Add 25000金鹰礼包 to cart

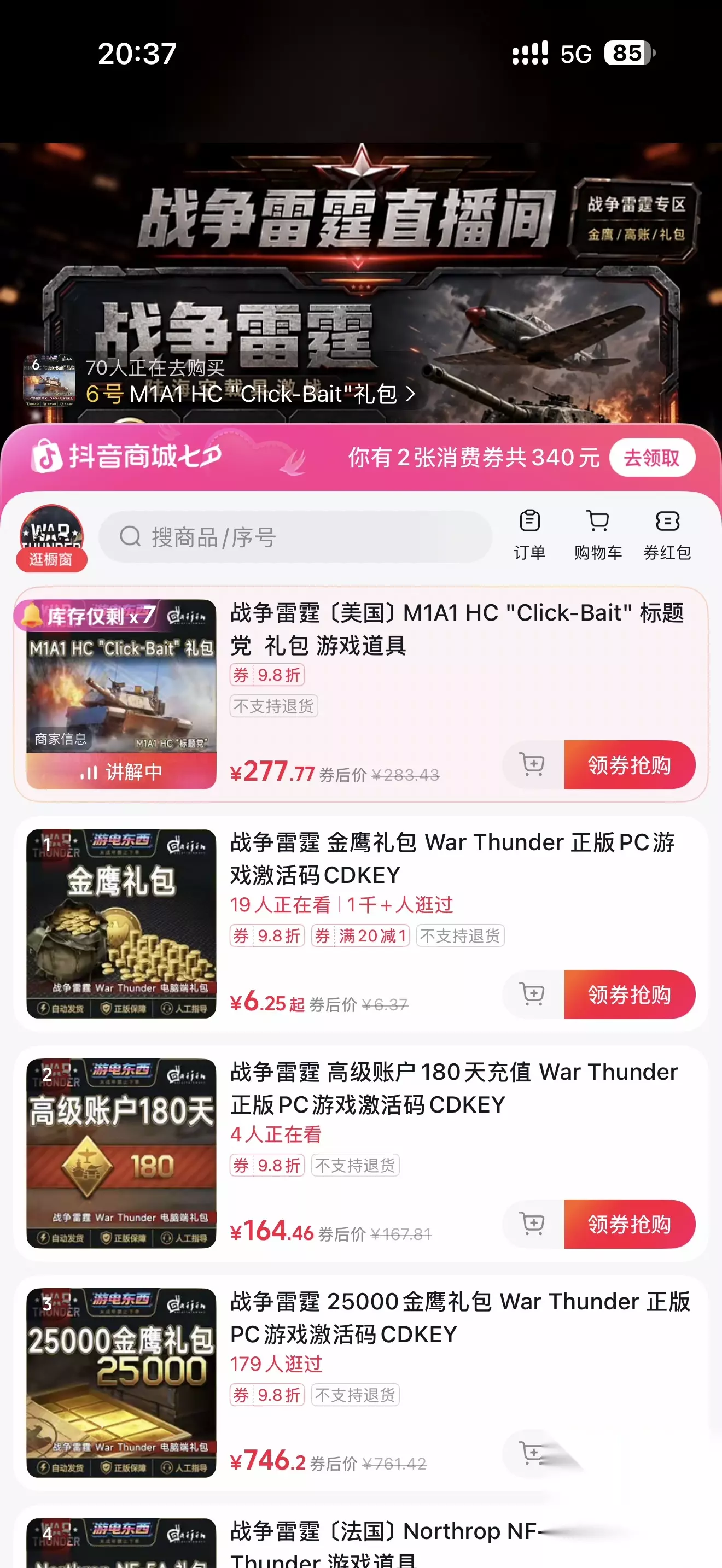click(x=533, y=1453)
